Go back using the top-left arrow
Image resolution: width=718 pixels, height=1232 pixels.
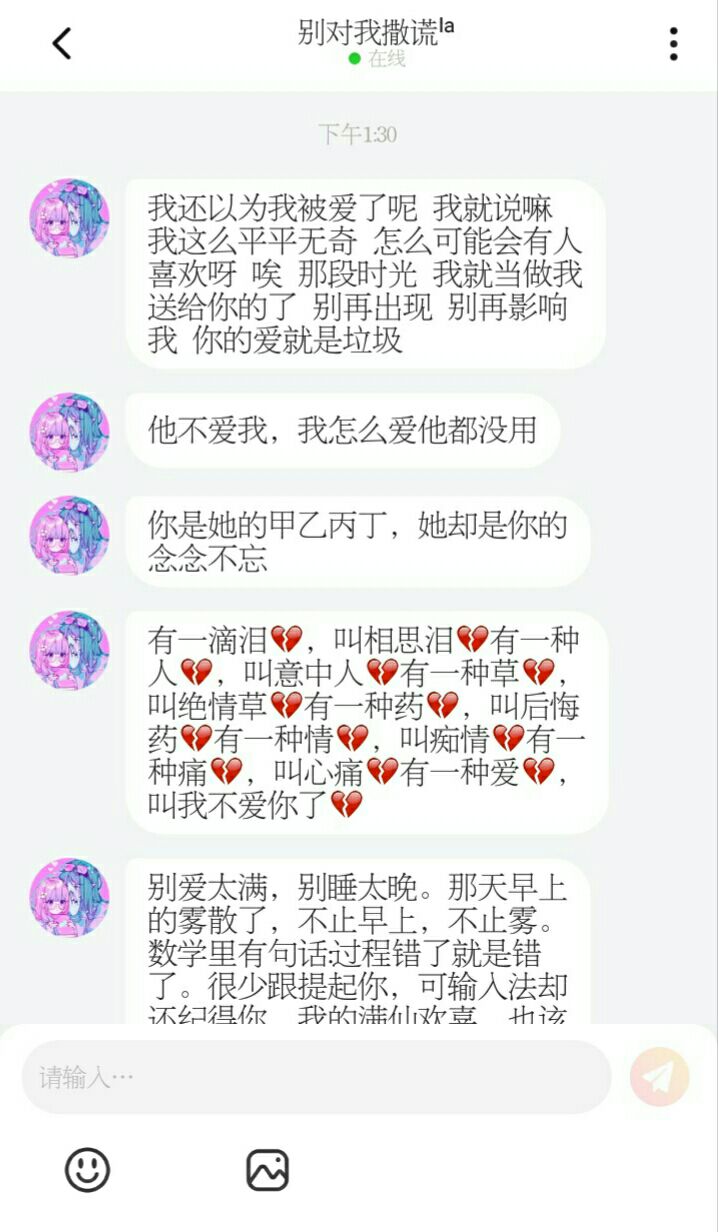[x=62, y=43]
